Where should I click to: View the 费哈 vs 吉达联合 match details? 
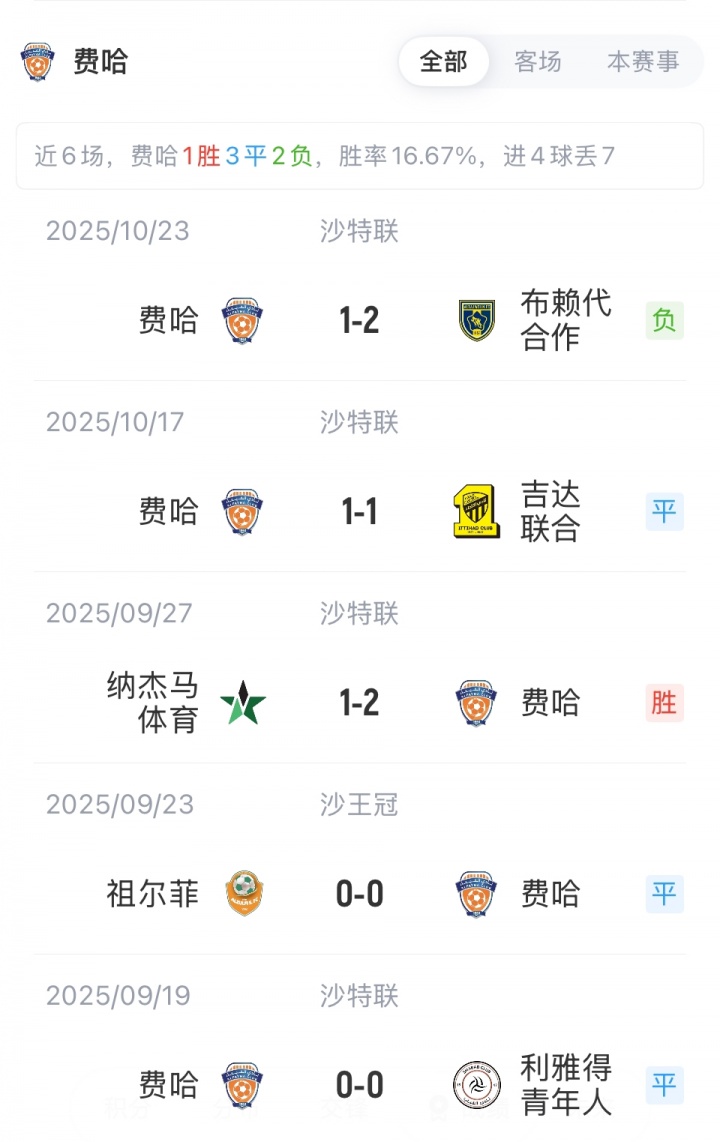coord(360,512)
